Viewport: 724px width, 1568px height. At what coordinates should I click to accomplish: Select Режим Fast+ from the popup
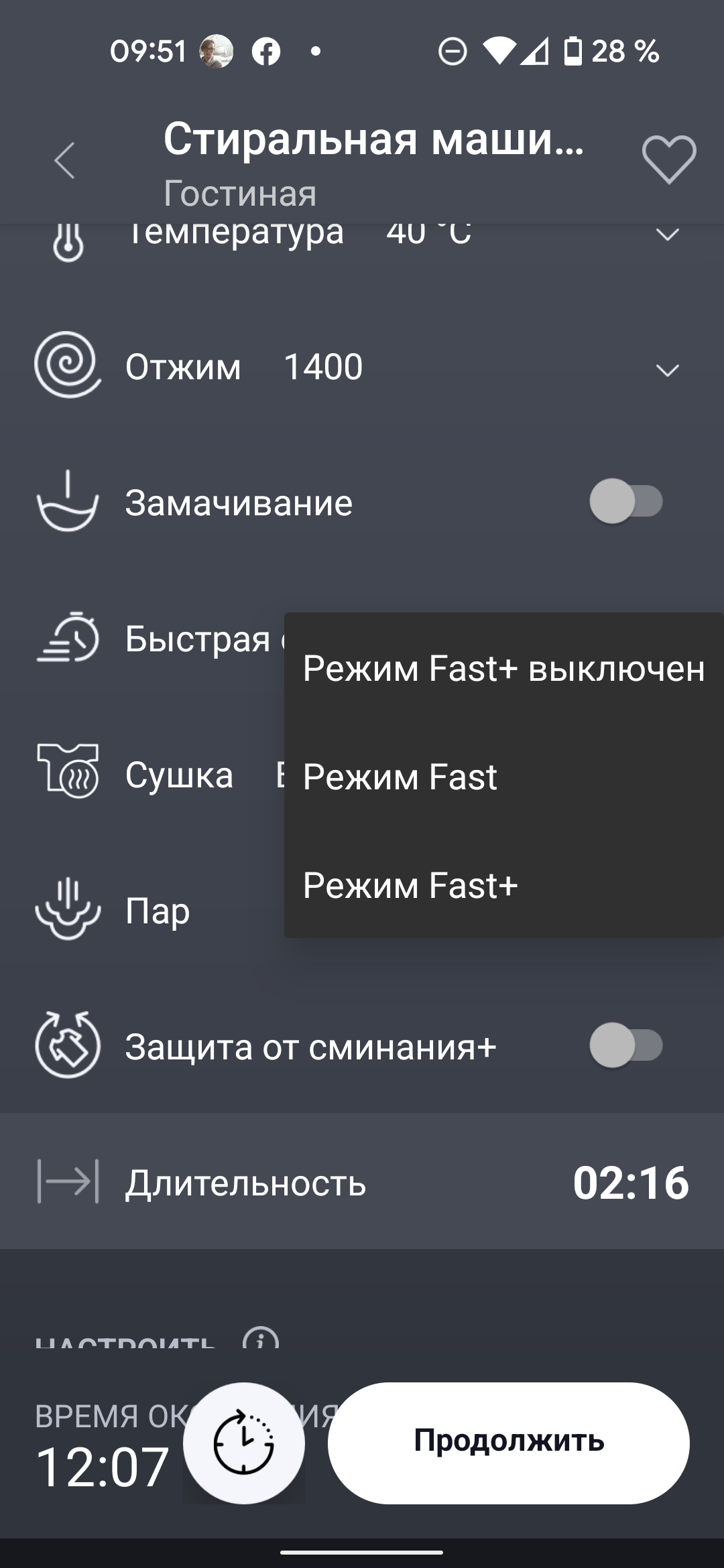point(410,885)
